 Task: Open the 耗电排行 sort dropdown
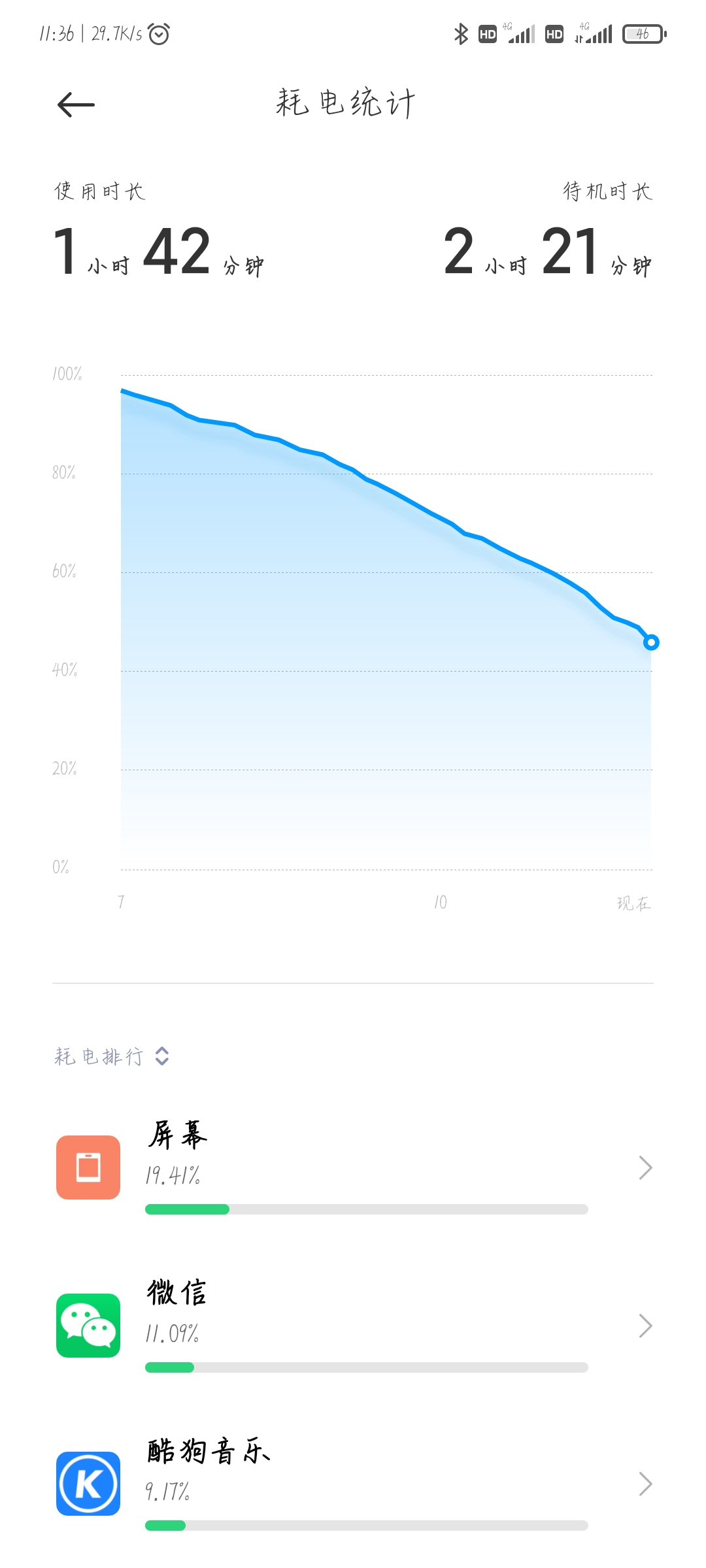tap(112, 1056)
